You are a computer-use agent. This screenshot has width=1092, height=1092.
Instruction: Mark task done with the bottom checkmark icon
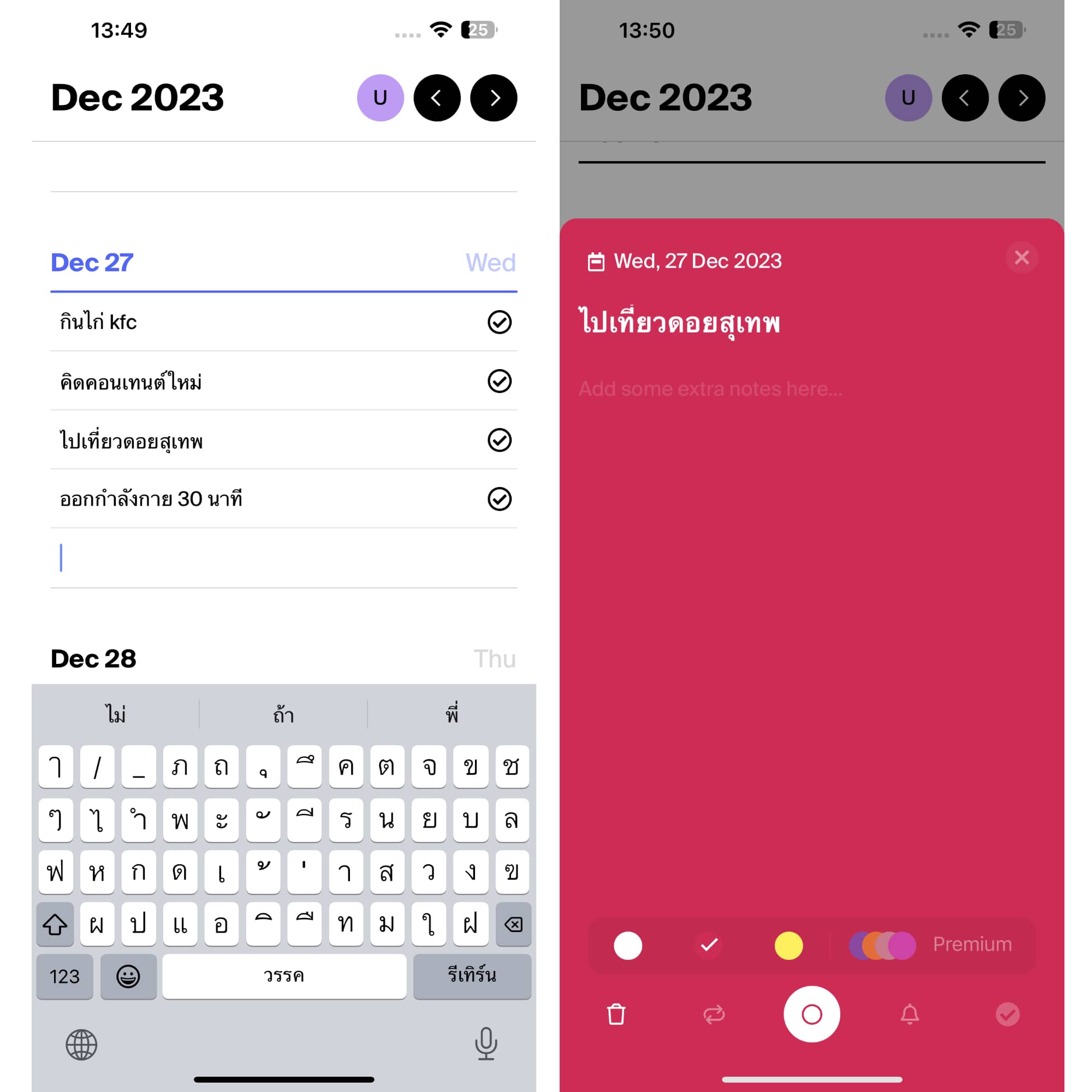1007,1014
